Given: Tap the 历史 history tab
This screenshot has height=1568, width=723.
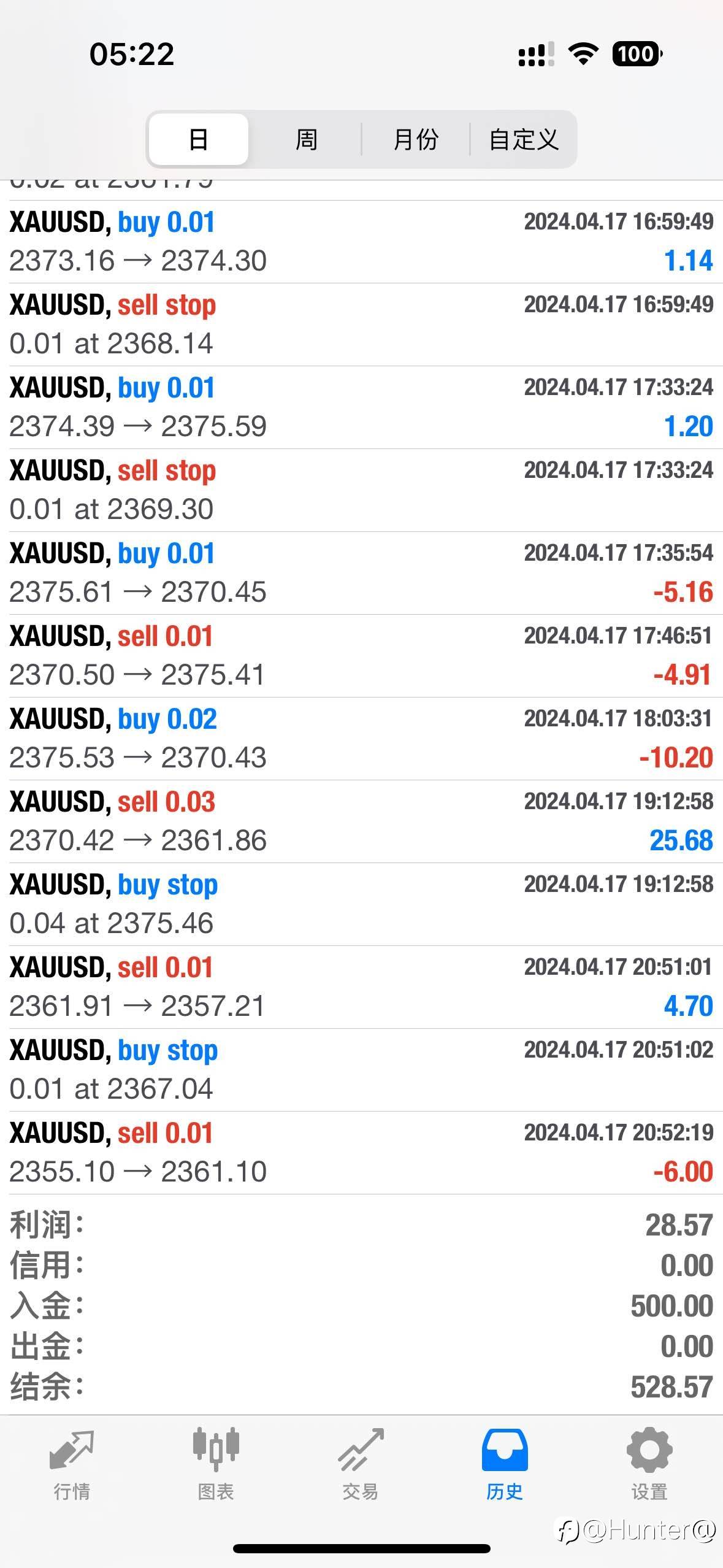Looking at the screenshot, I should coord(505,1464).
